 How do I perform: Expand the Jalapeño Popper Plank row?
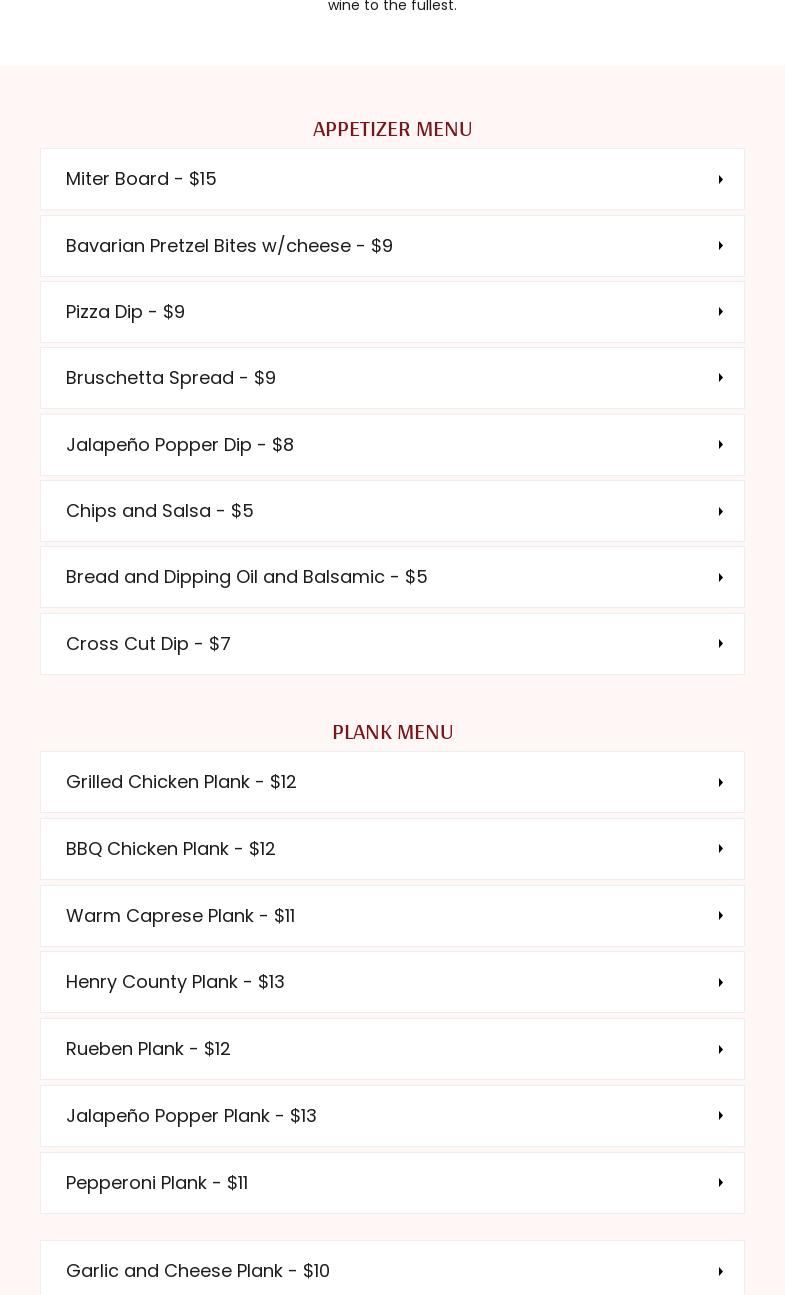pos(392,1116)
